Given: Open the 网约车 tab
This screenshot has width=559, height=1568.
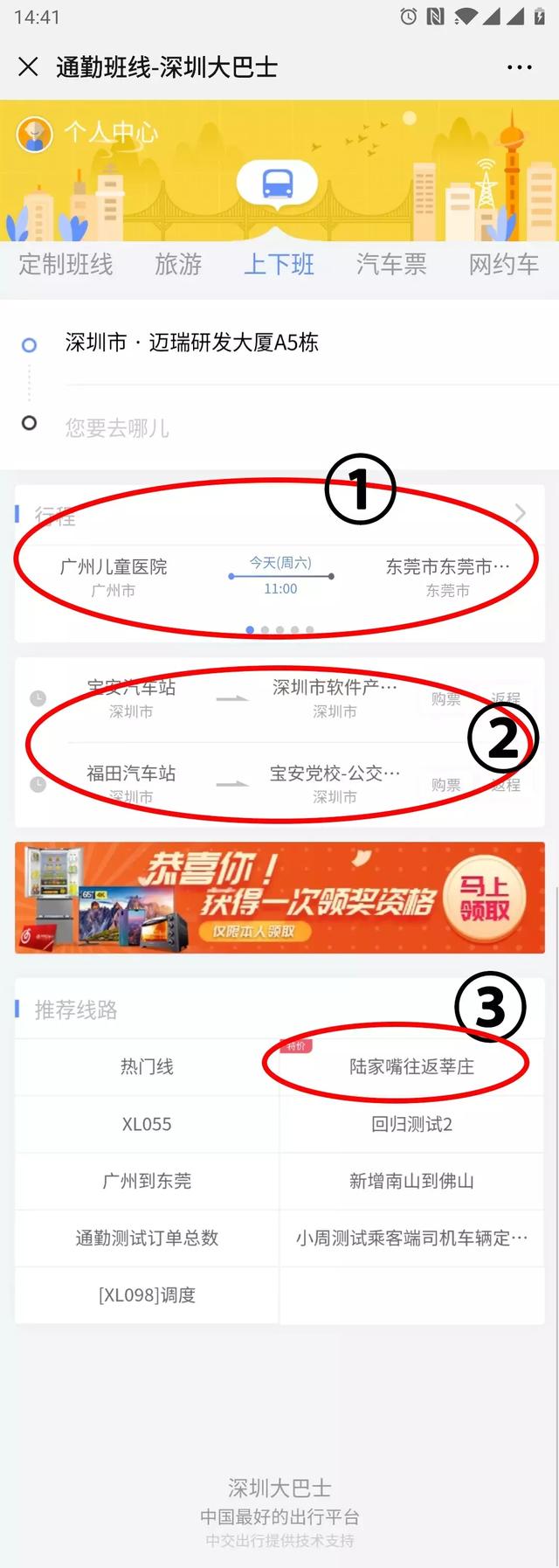Looking at the screenshot, I should 503,264.
